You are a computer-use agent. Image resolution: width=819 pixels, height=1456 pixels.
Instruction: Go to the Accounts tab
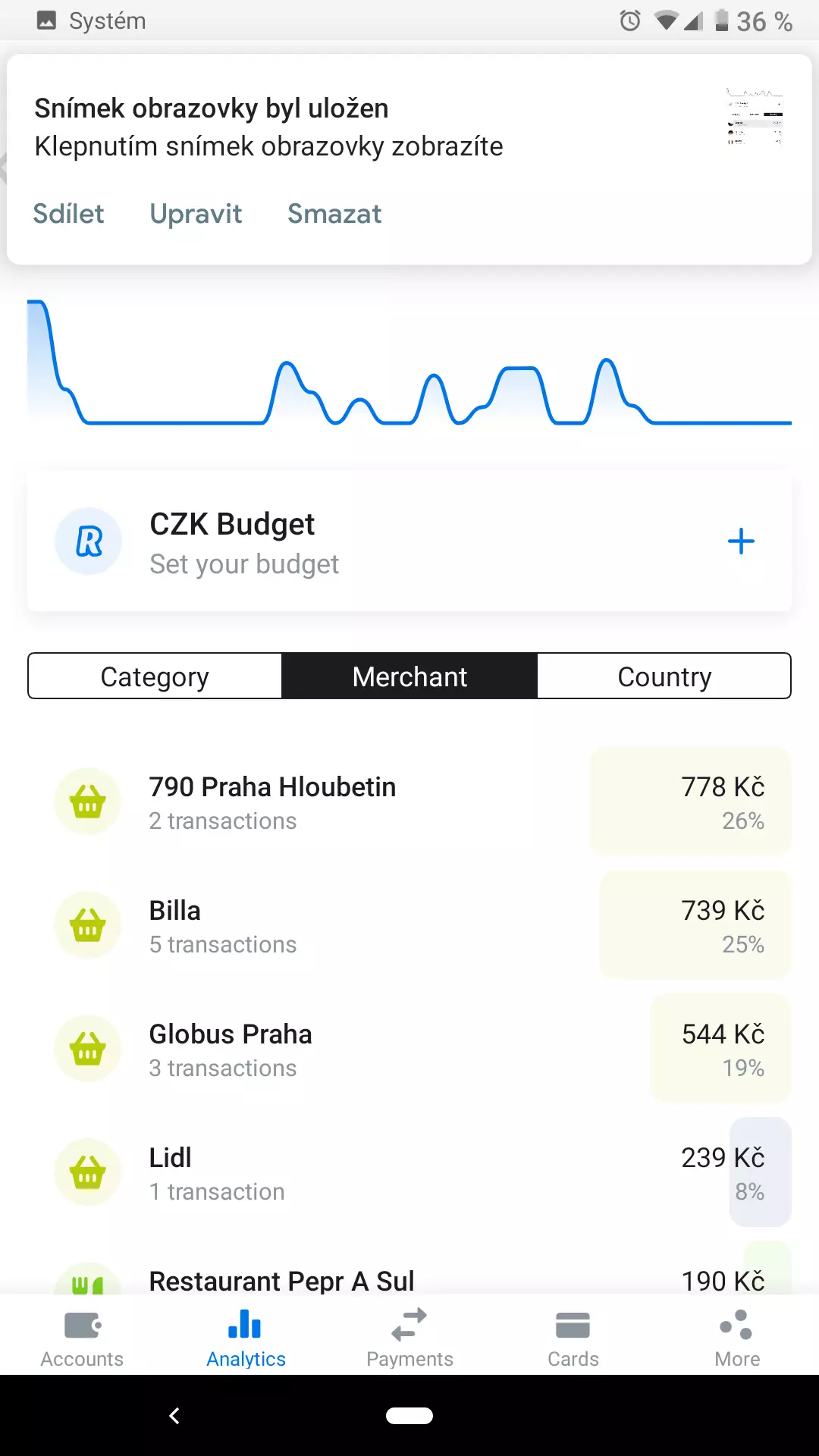(x=82, y=1338)
